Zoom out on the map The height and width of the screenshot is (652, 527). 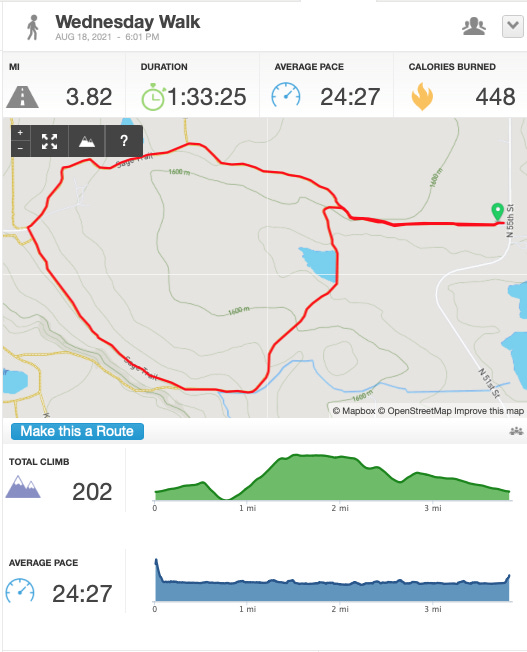coord(20,148)
